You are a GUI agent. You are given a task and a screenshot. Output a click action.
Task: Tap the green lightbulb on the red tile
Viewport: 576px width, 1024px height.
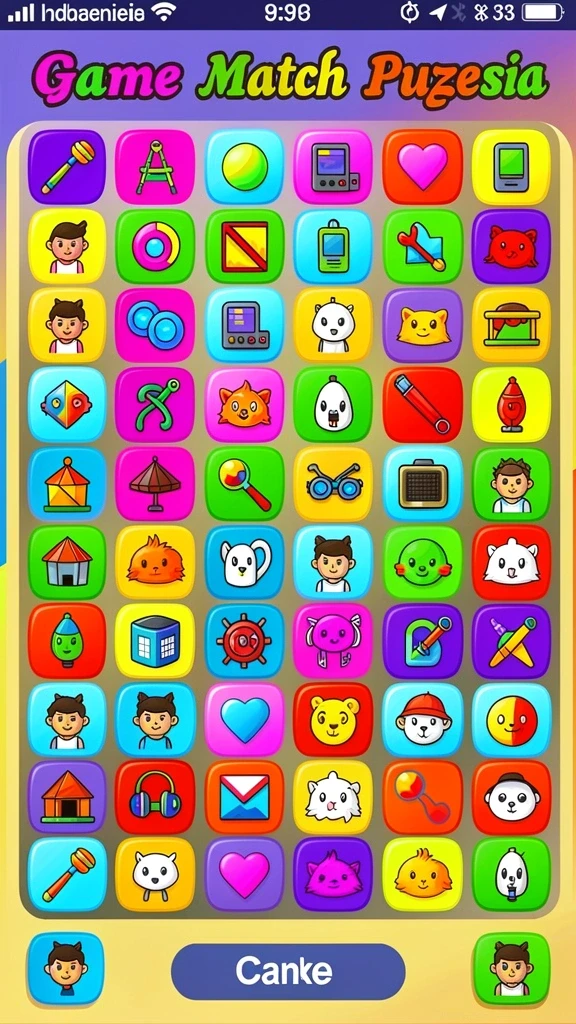click(67, 641)
